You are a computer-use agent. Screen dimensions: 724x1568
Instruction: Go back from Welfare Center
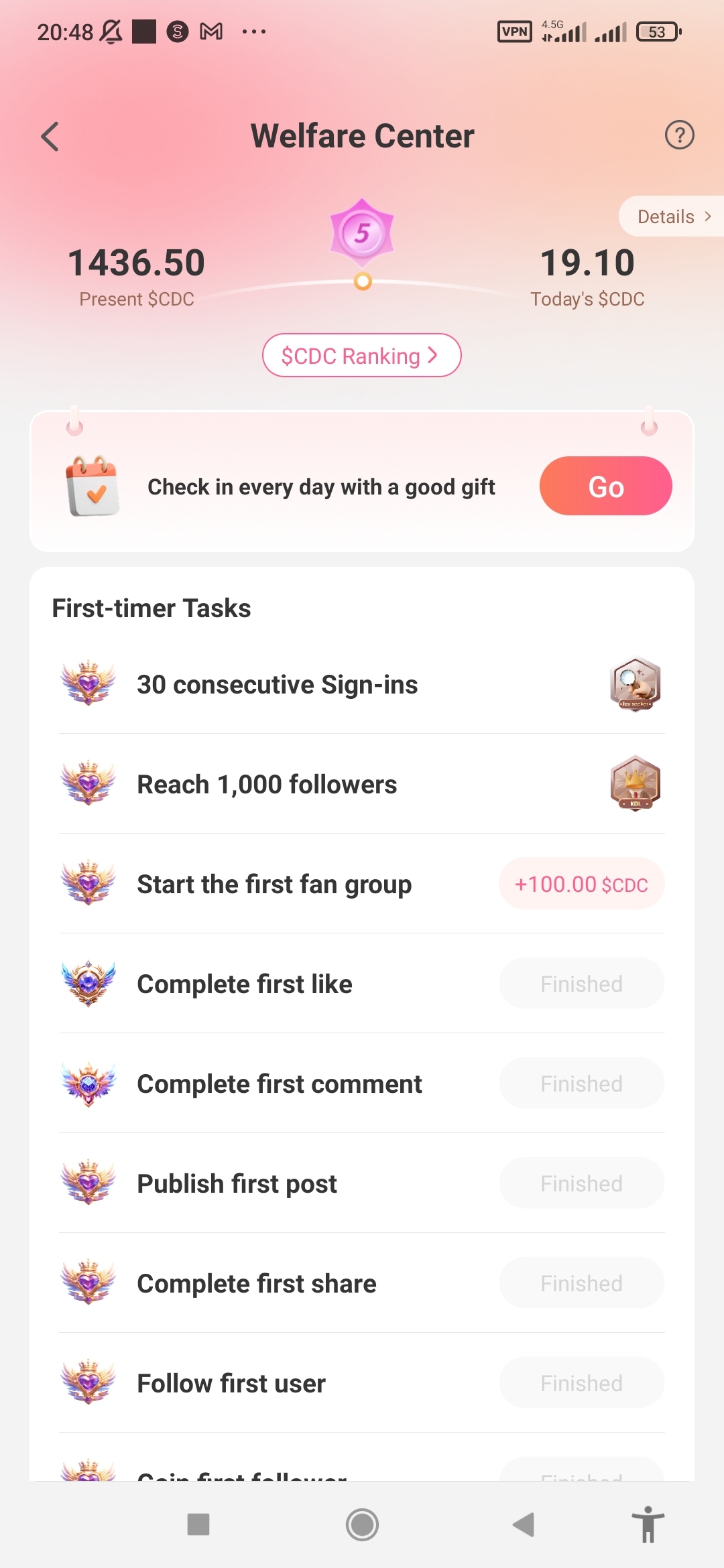pyautogui.click(x=50, y=137)
